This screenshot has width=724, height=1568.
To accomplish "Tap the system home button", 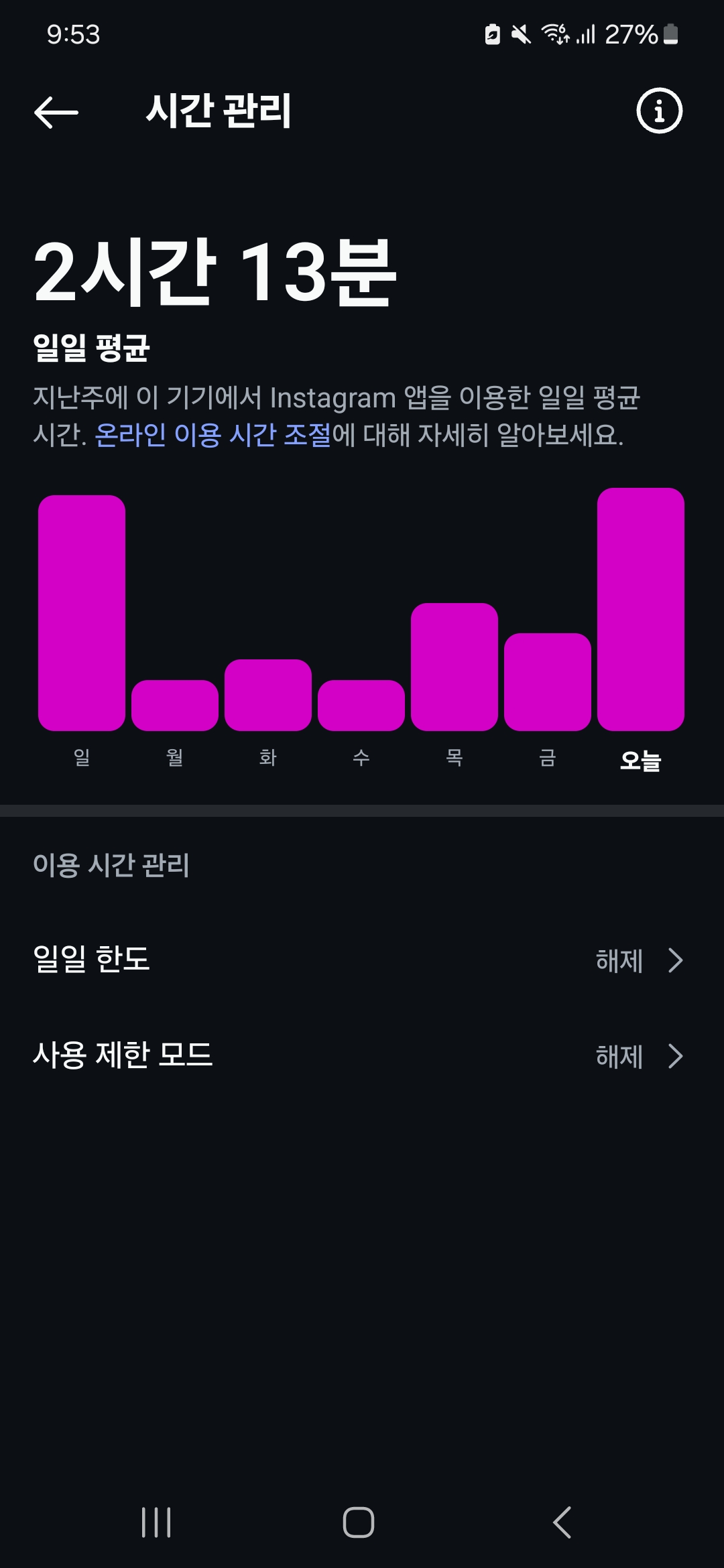I will coord(359,1522).
